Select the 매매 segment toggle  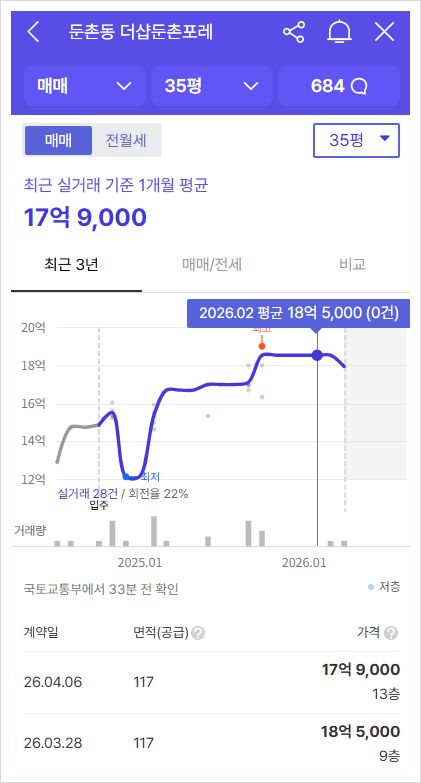[58, 140]
